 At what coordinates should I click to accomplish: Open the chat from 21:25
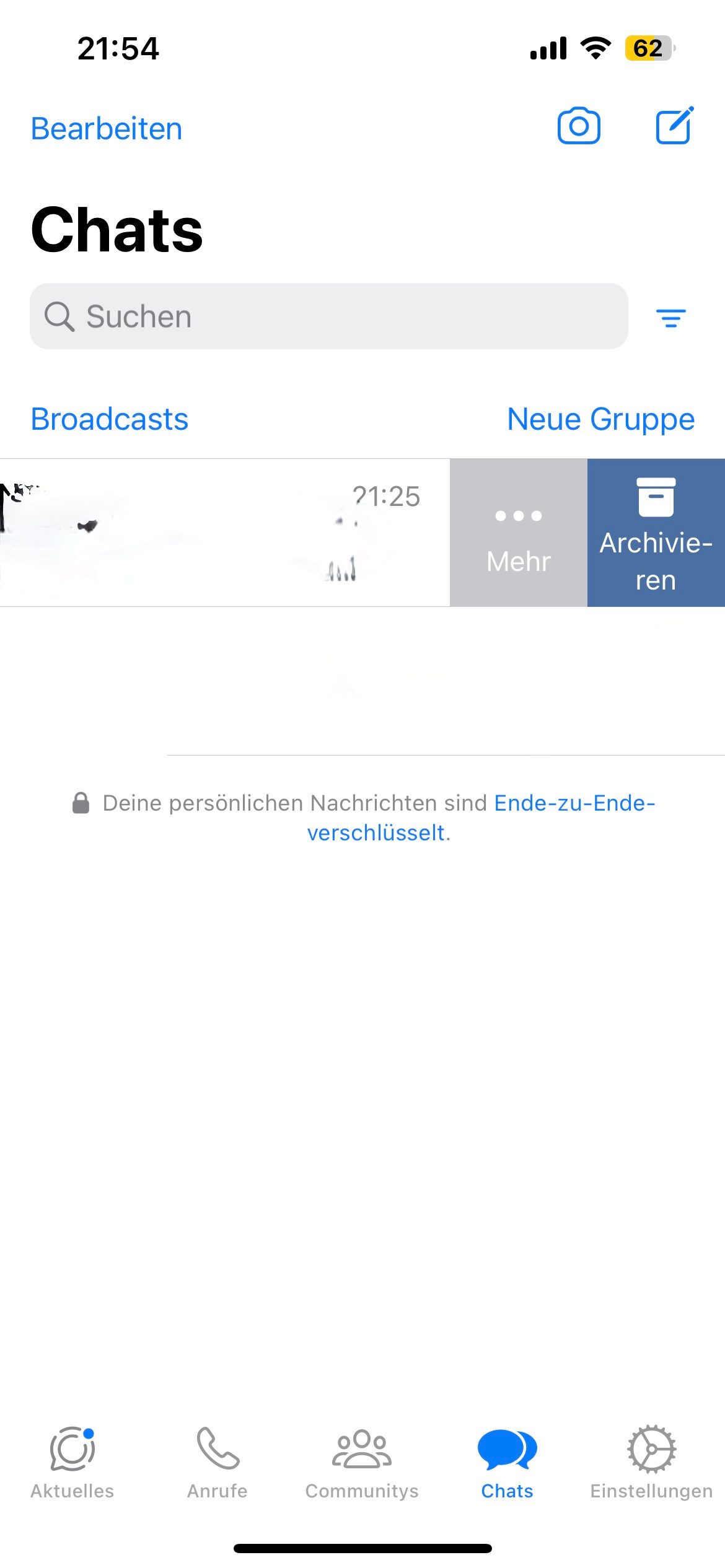223,533
